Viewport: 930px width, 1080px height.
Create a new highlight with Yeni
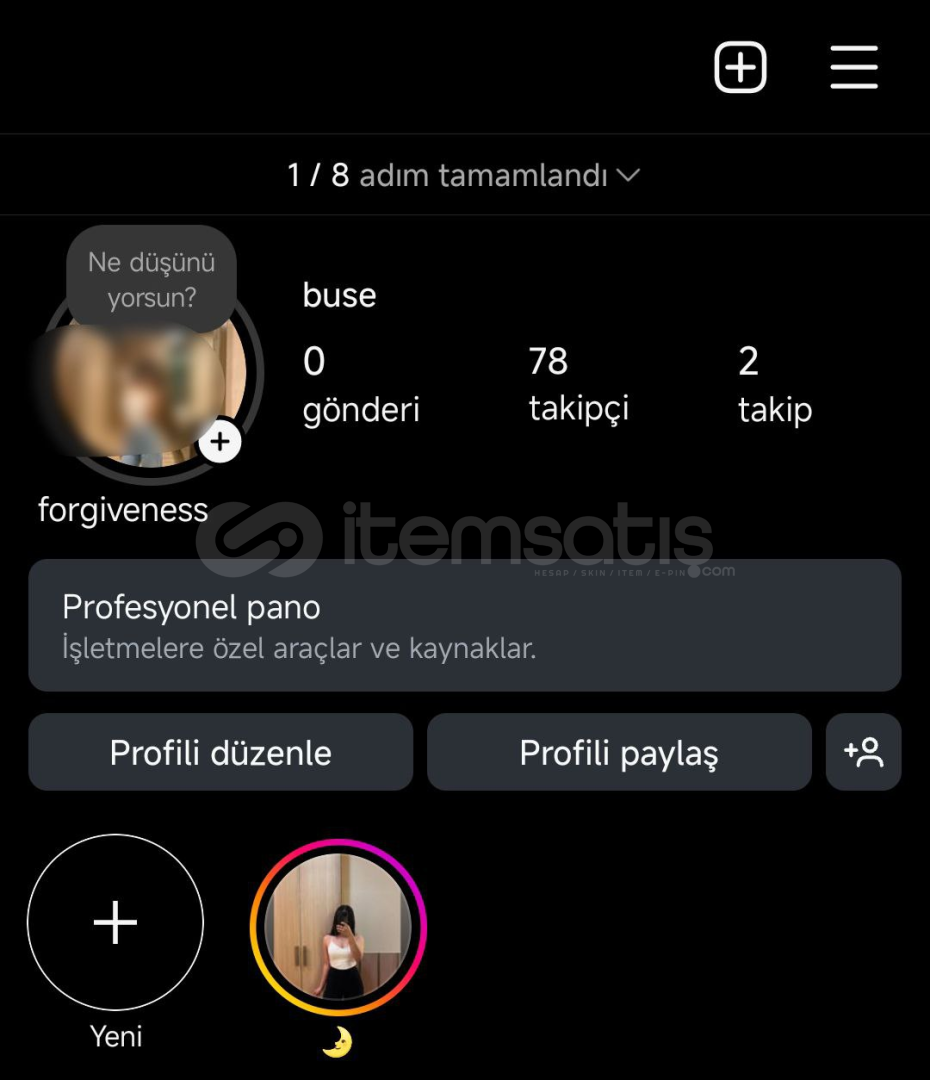tap(116, 922)
